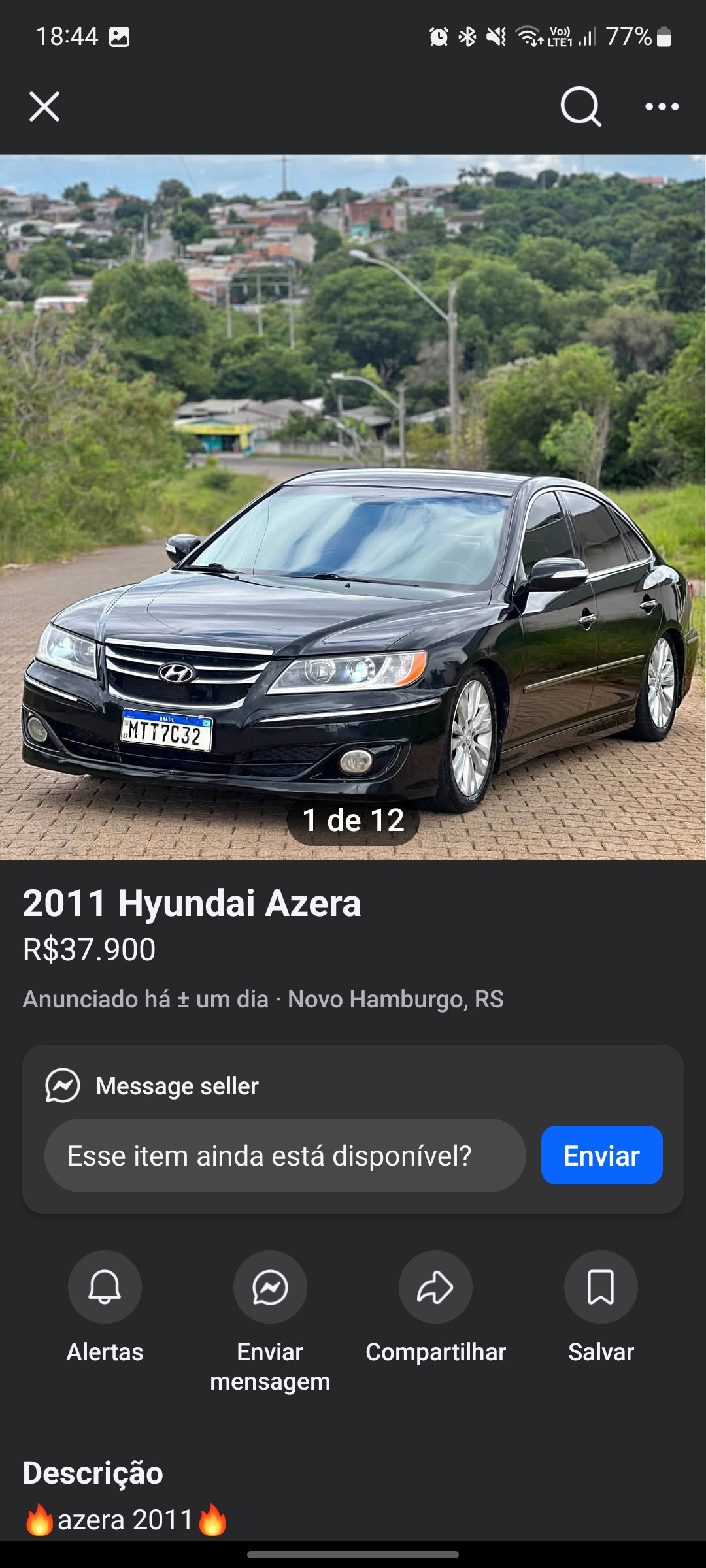706x1568 pixels.
Task: Edit the 'Esse item ainda está disponível?' message field
Action: click(285, 1156)
